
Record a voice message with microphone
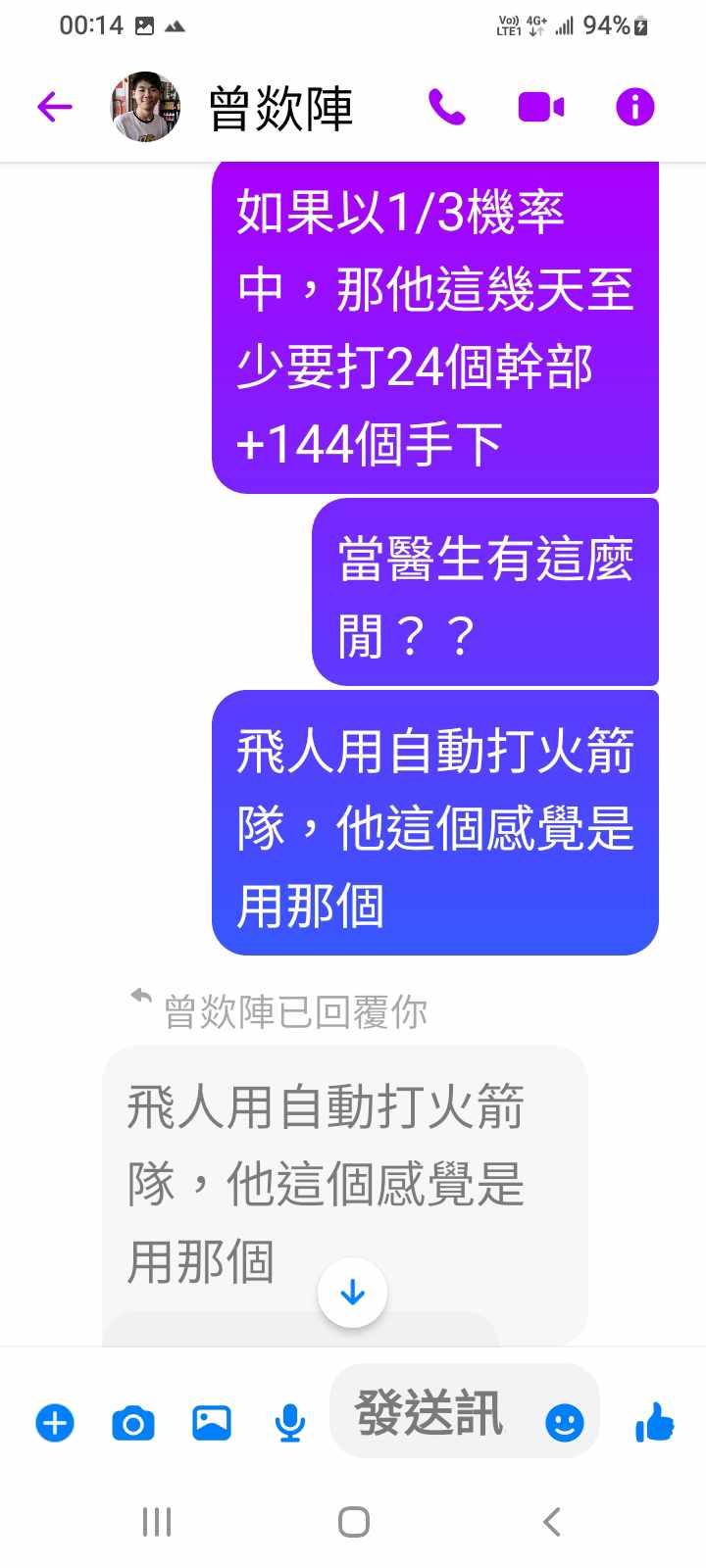point(289,1422)
